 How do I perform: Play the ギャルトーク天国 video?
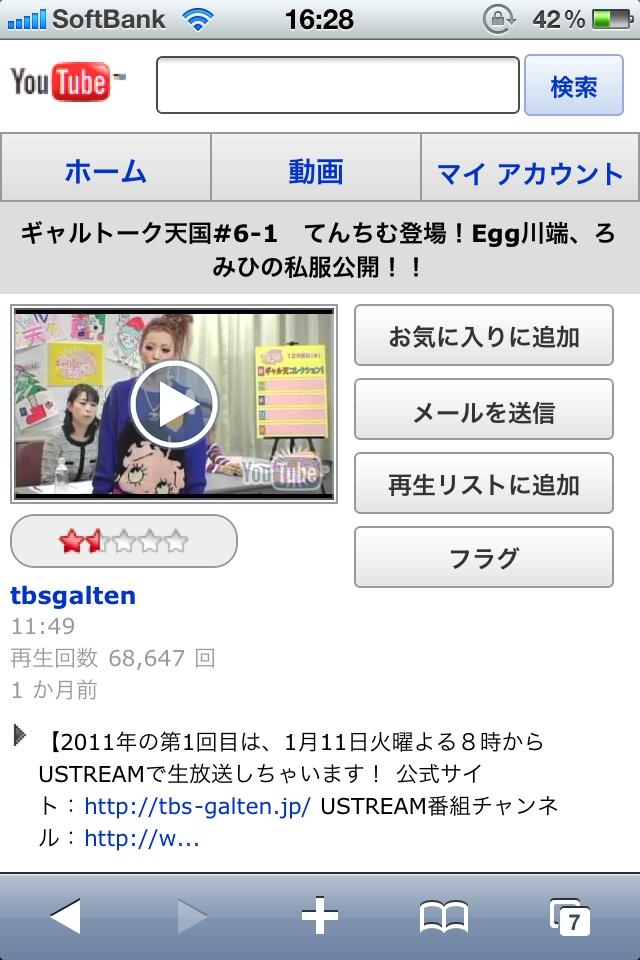174,404
